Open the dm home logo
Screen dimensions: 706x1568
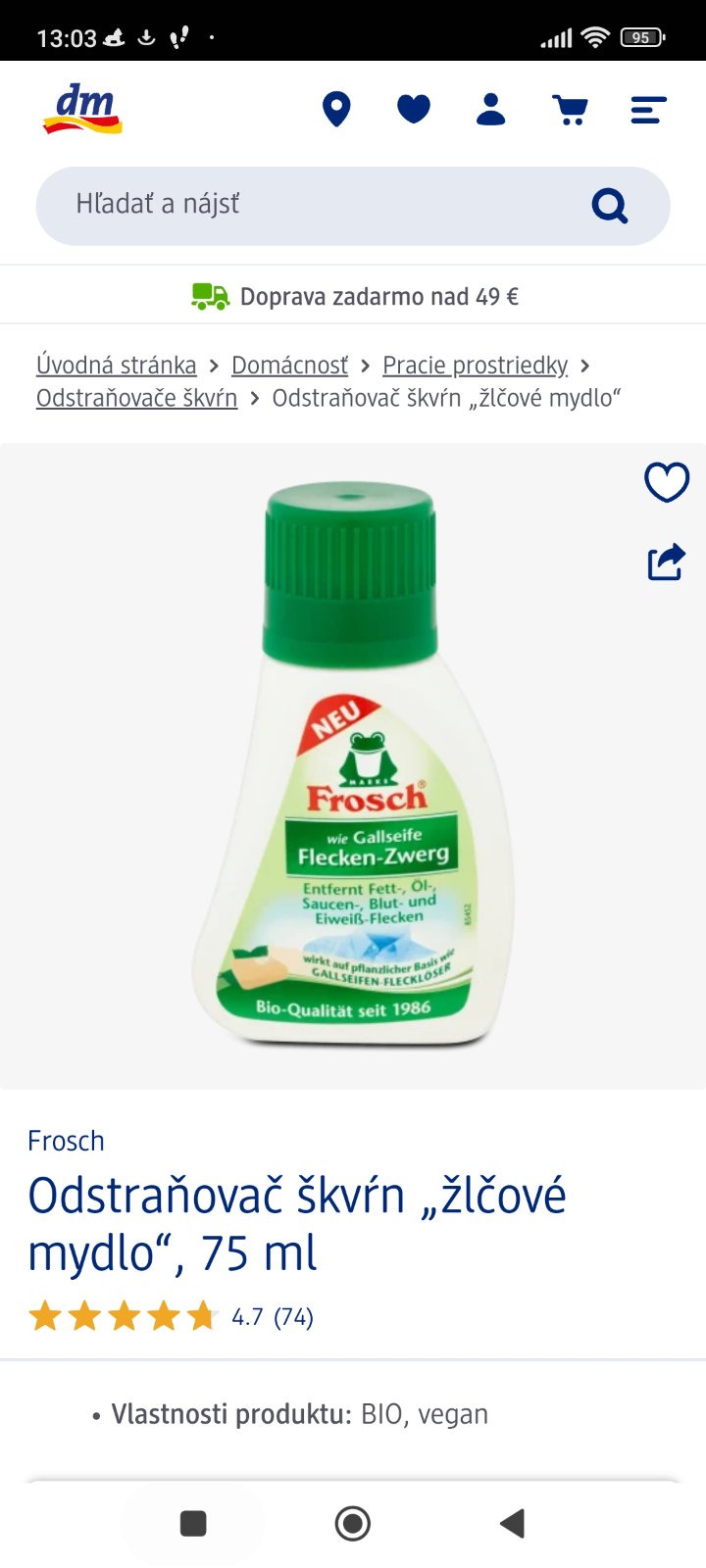[x=82, y=109]
